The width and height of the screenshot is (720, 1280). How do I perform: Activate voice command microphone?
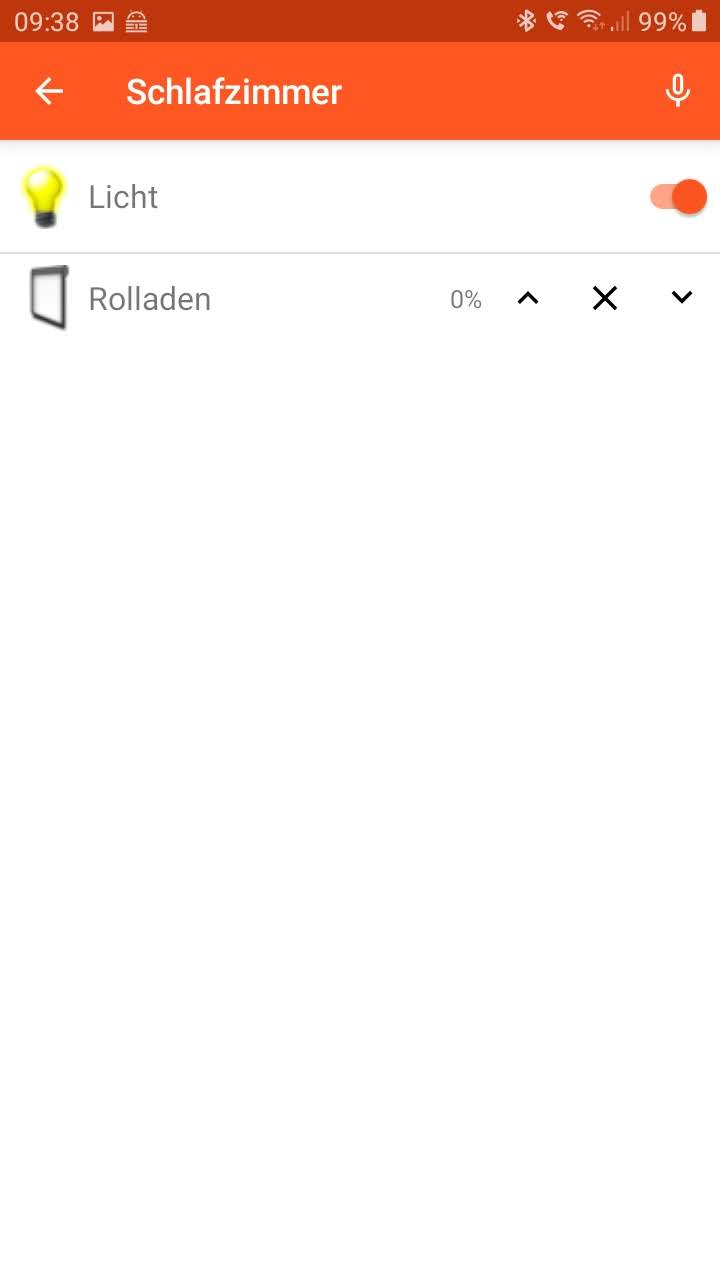677,91
